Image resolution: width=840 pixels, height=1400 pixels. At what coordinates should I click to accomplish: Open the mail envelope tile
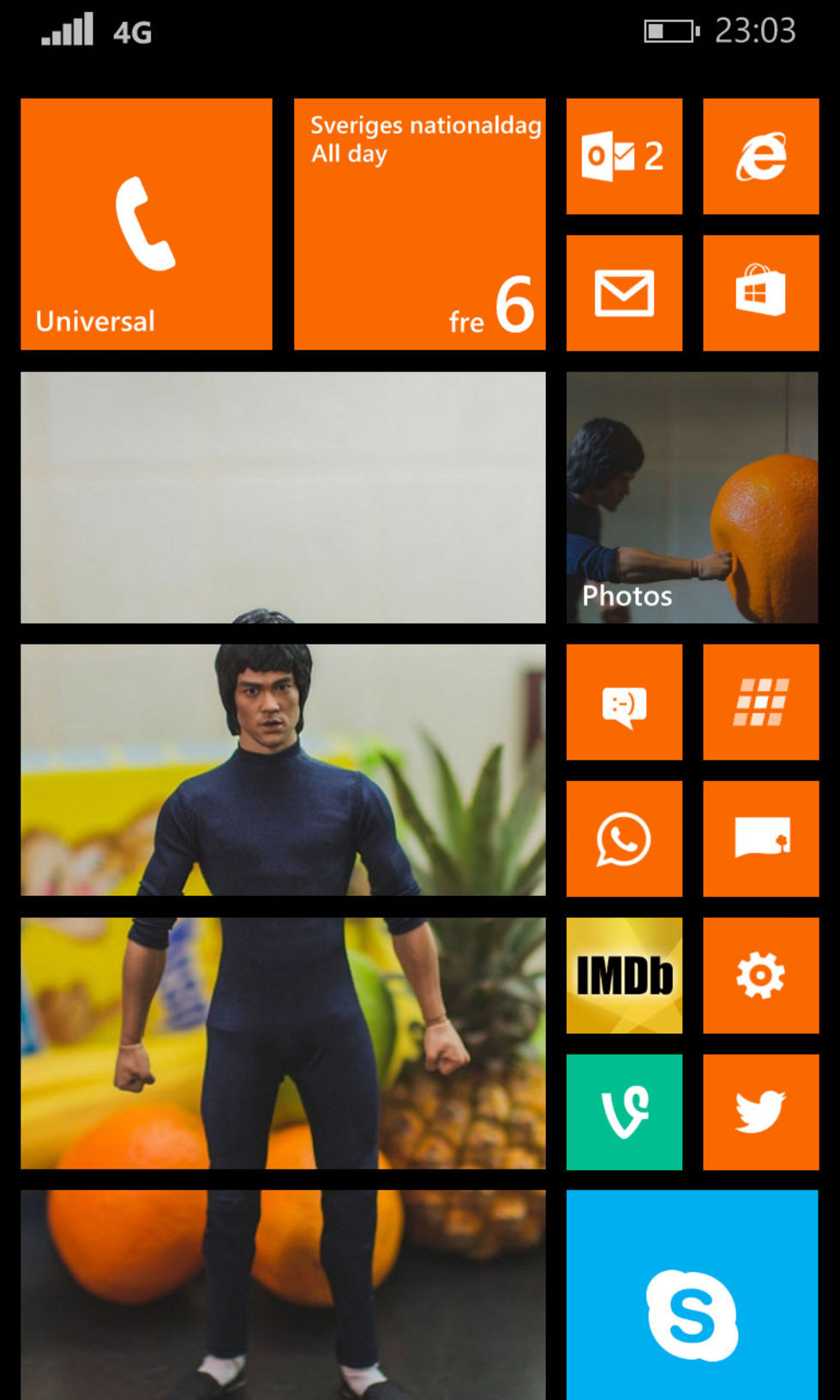[x=624, y=292]
